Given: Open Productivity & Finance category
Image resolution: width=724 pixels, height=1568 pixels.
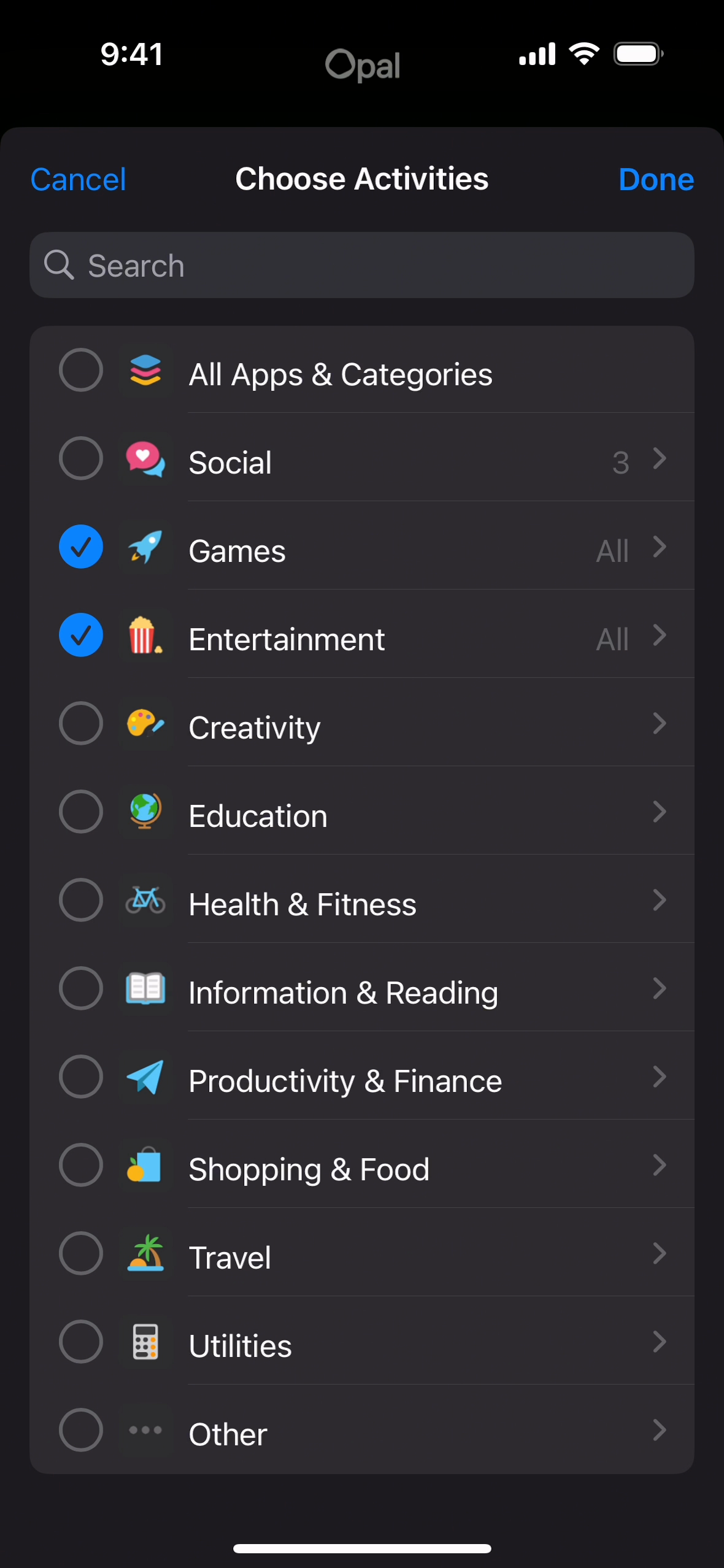Looking at the screenshot, I should 362,1077.
